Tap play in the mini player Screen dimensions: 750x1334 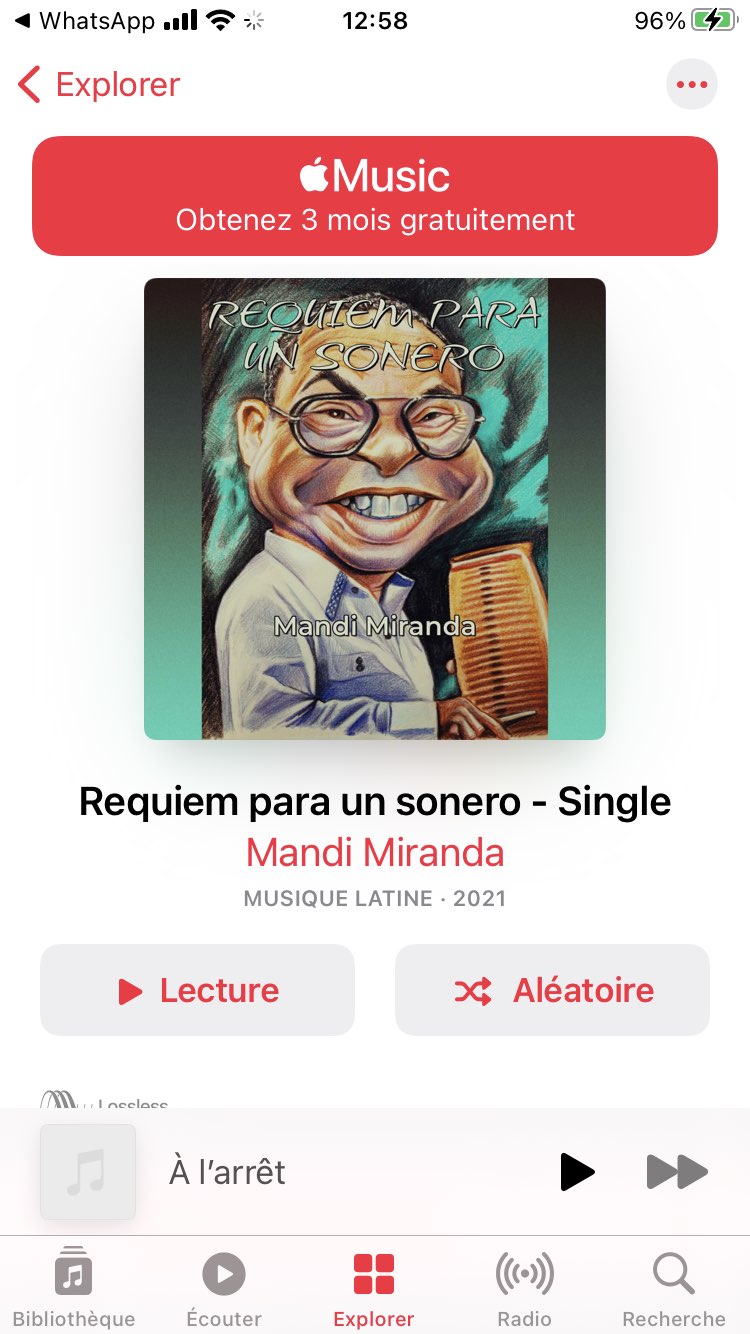(577, 1171)
